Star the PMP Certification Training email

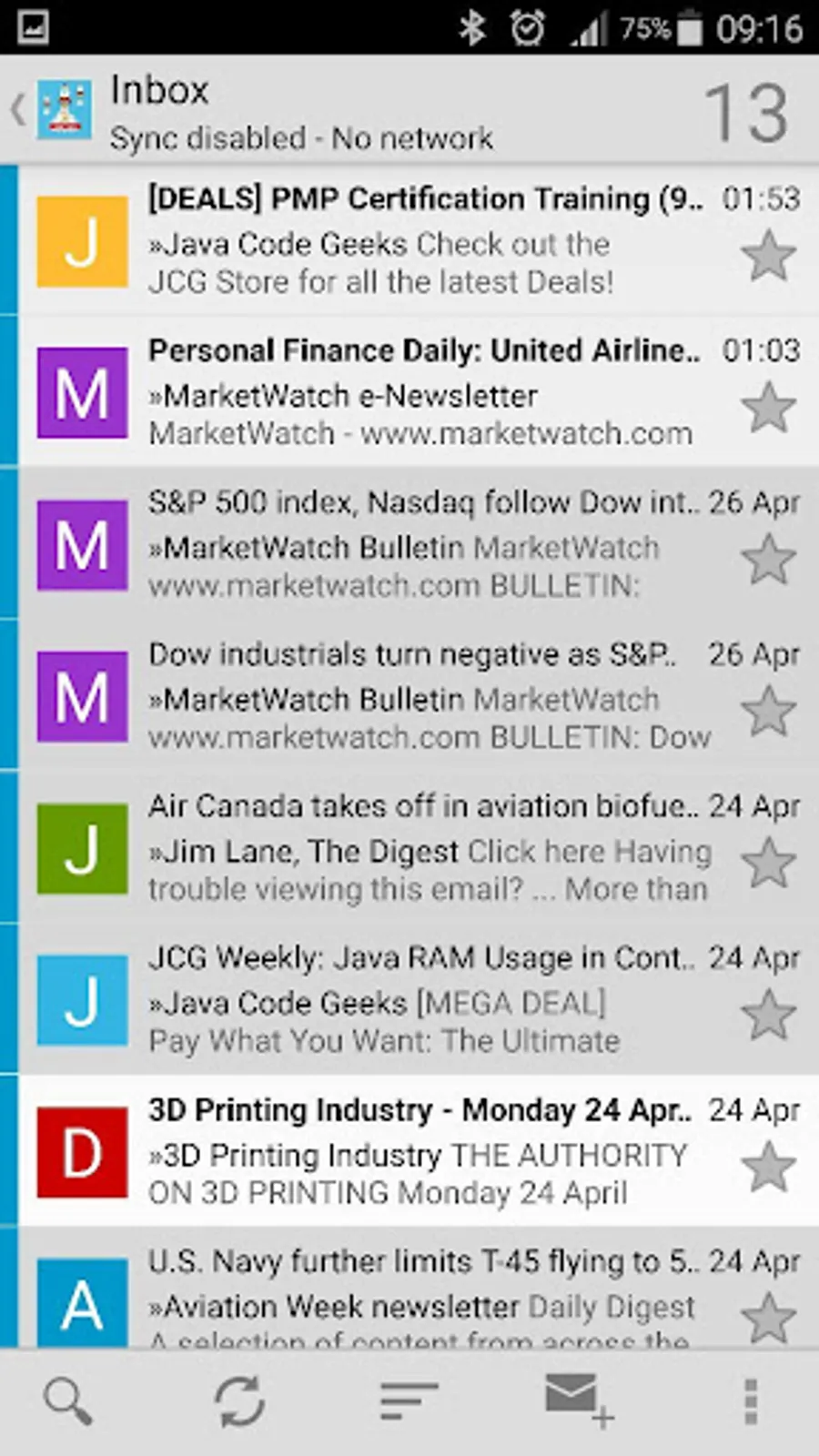(768, 256)
